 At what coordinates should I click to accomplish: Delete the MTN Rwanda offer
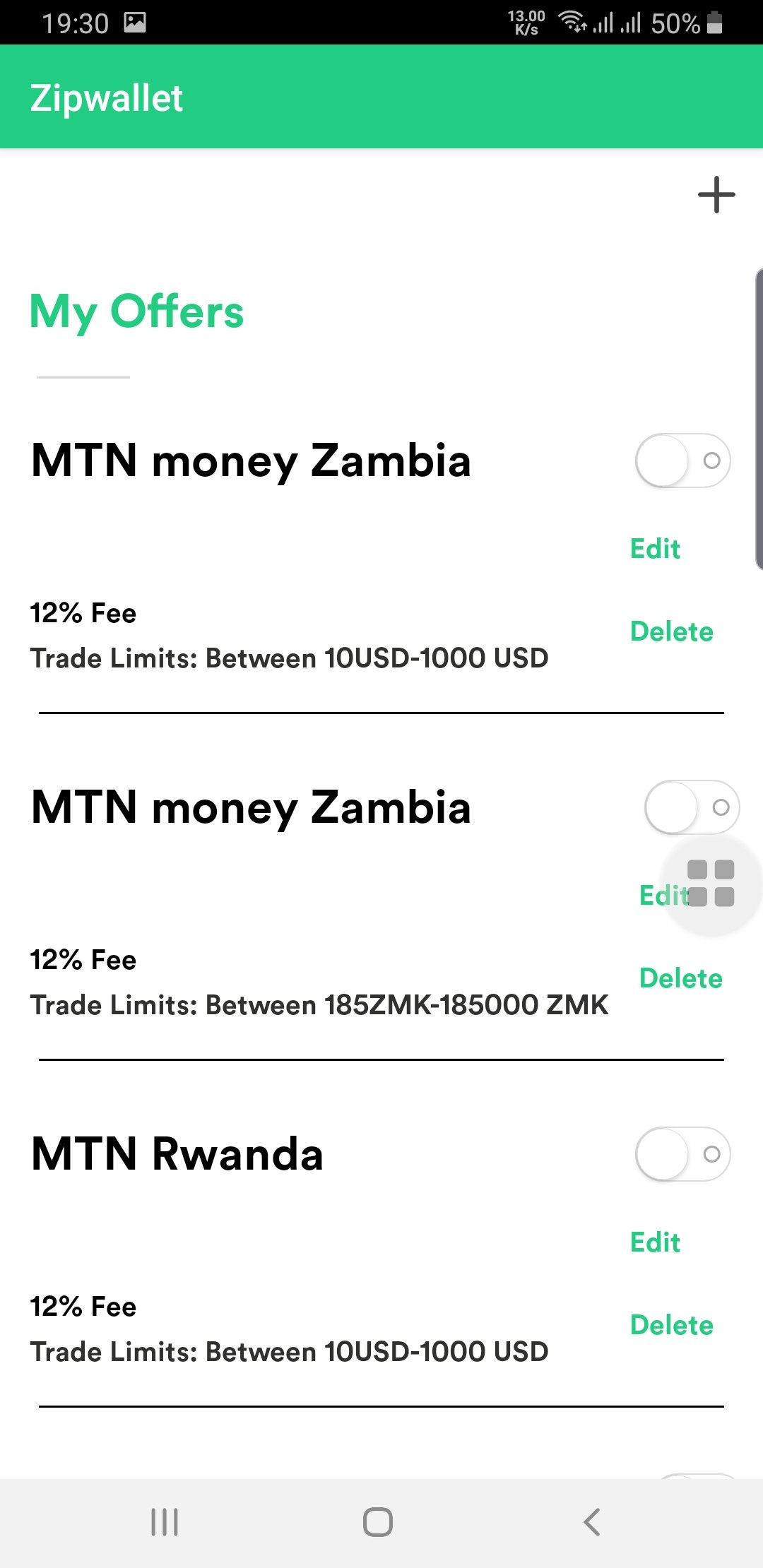point(671,1324)
